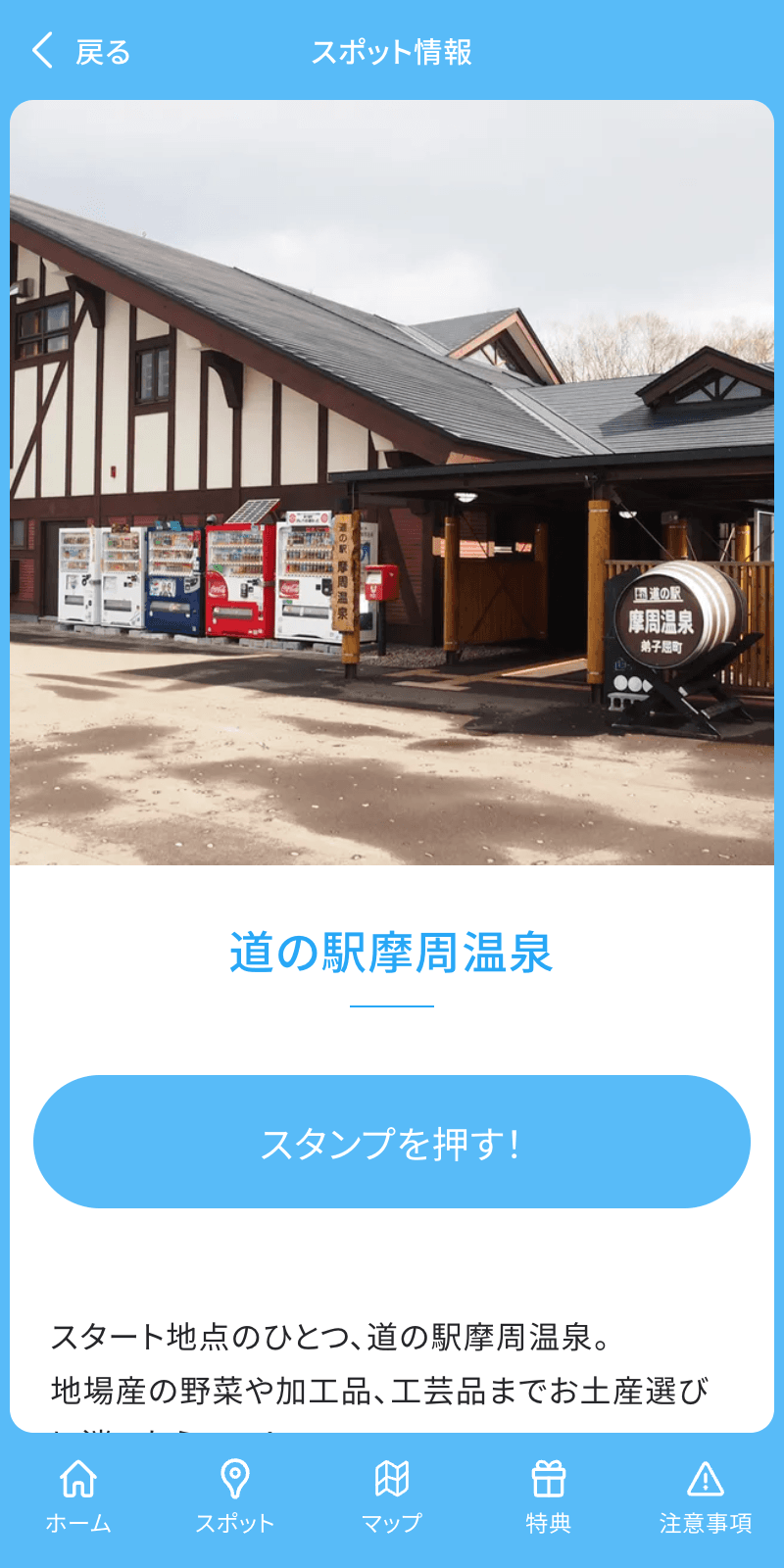Tap the blue divider under the spot title
The width and height of the screenshot is (784, 1568).
(392, 1005)
